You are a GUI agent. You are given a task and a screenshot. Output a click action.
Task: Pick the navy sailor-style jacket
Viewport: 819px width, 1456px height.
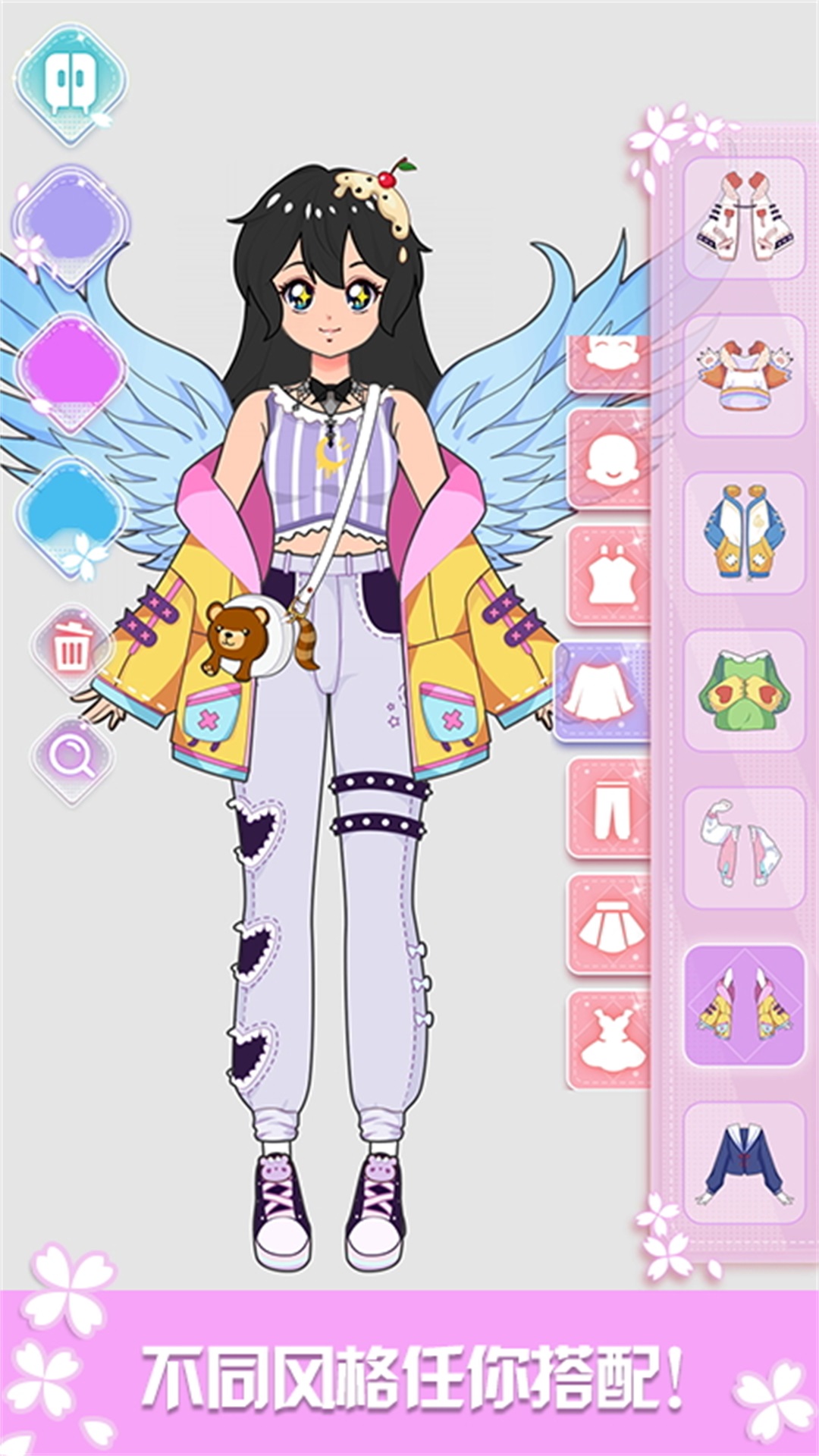click(x=744, y=1162)
